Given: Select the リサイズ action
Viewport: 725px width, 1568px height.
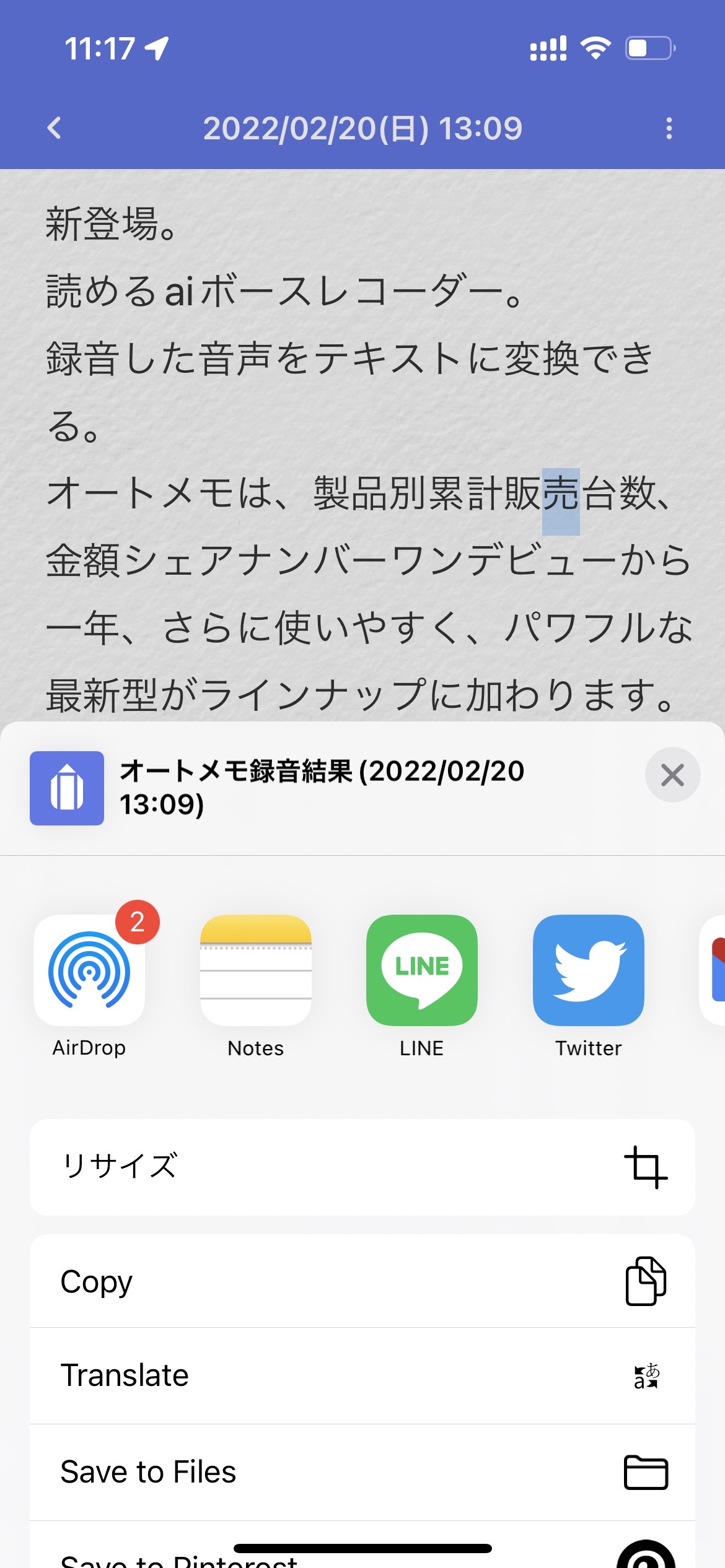Looking at the screenshot, I should (362, 1167).
